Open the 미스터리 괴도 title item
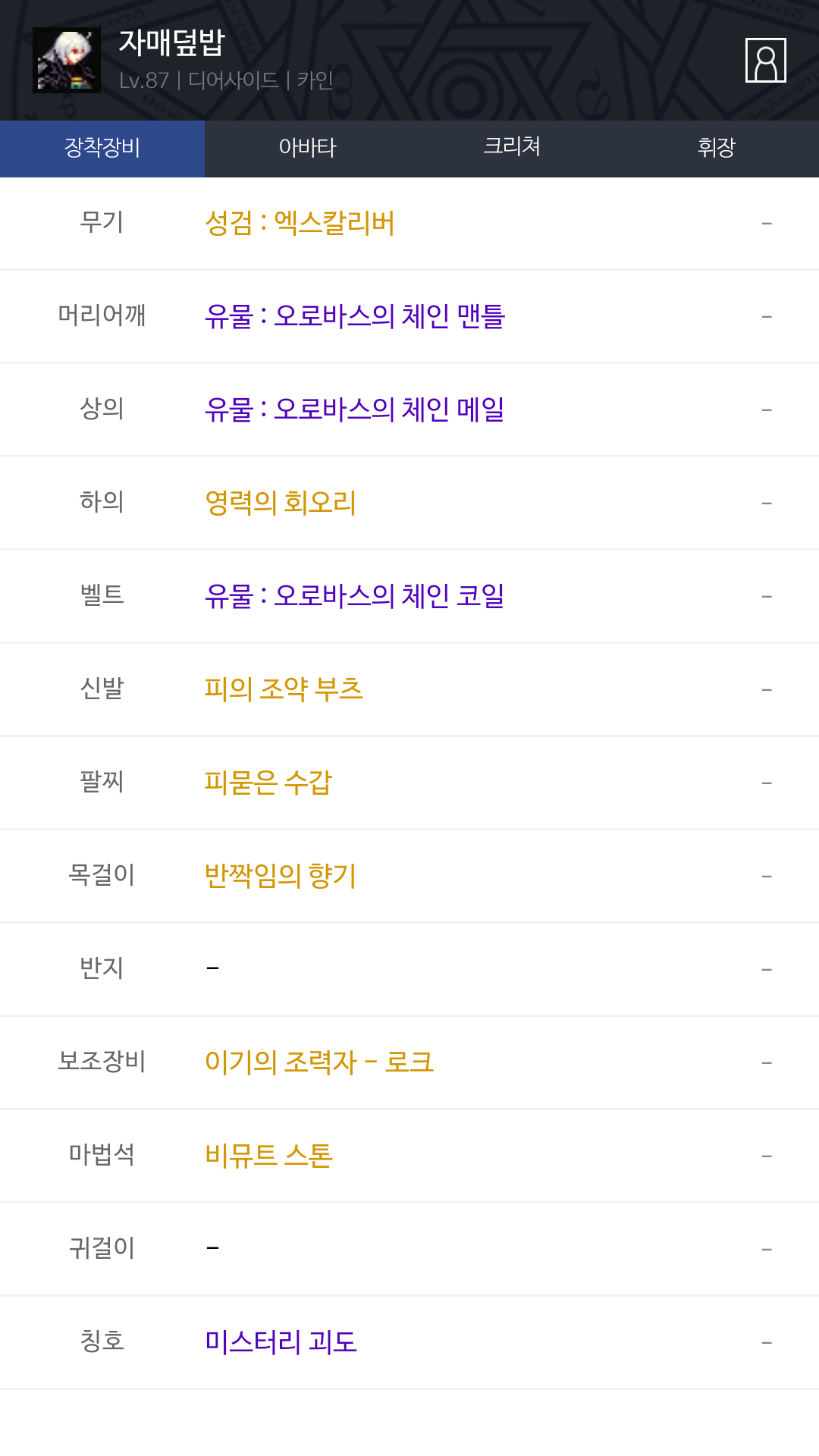This screenshot has width=819, height=1456. (281, 1342)
